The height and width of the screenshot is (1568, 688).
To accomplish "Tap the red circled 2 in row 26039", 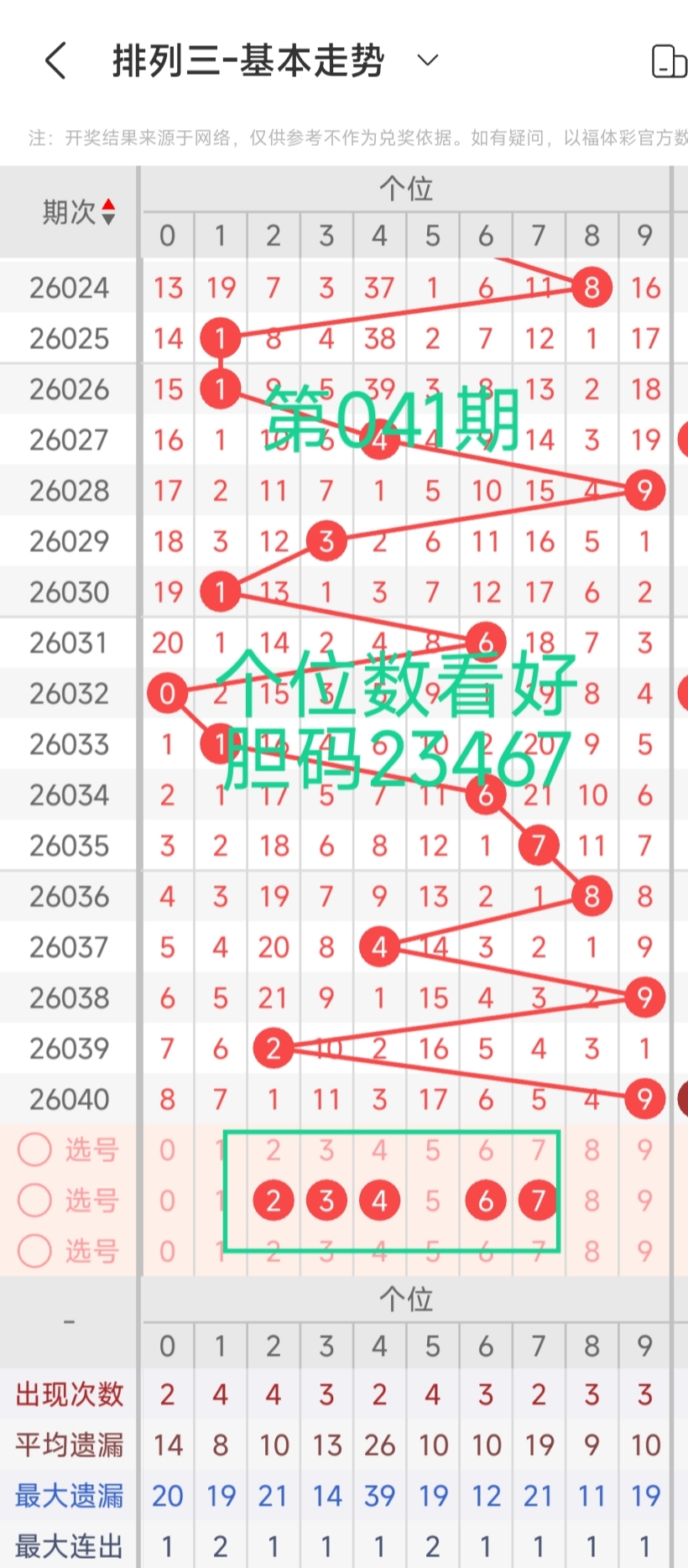I will coord(273,1048).
